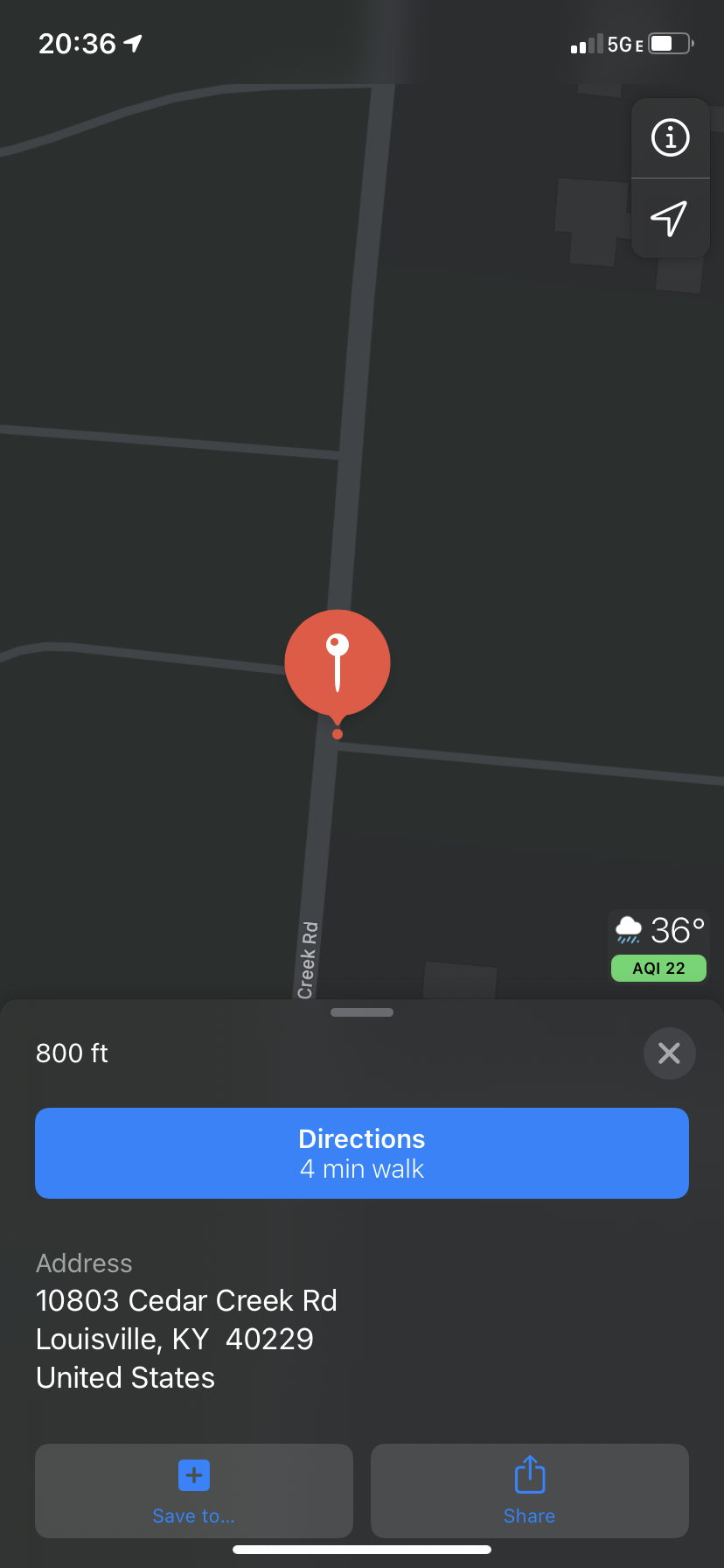Share this pinned location
This screenshot has width=724, height=1568.
[530, 1490]
